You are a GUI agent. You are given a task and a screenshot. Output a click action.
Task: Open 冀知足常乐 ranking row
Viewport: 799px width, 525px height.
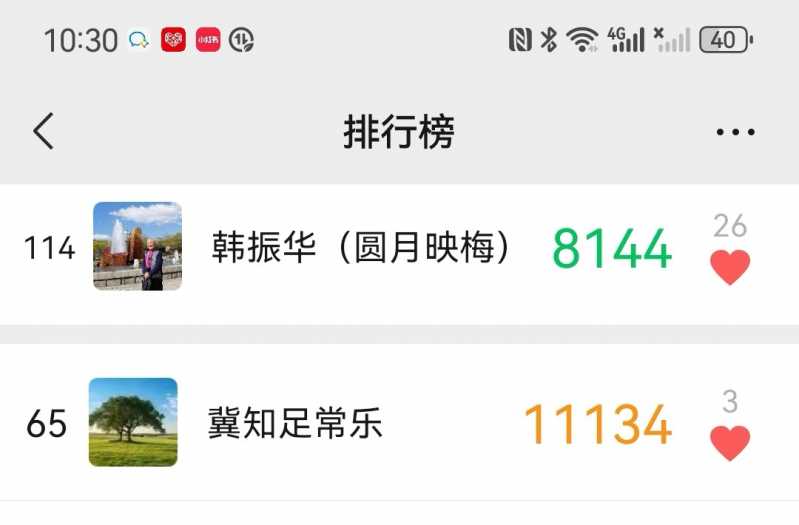(295, 424)
